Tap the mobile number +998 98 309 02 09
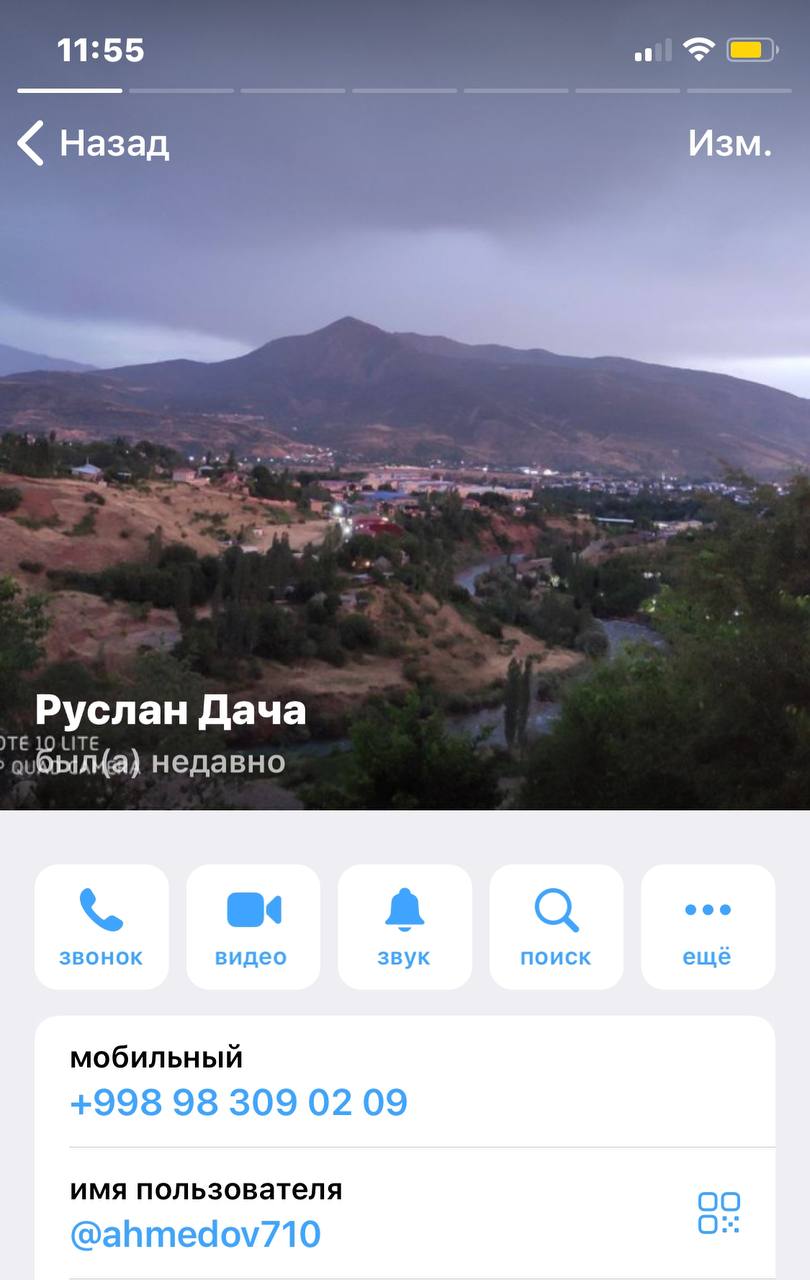 pos(239,1102)
